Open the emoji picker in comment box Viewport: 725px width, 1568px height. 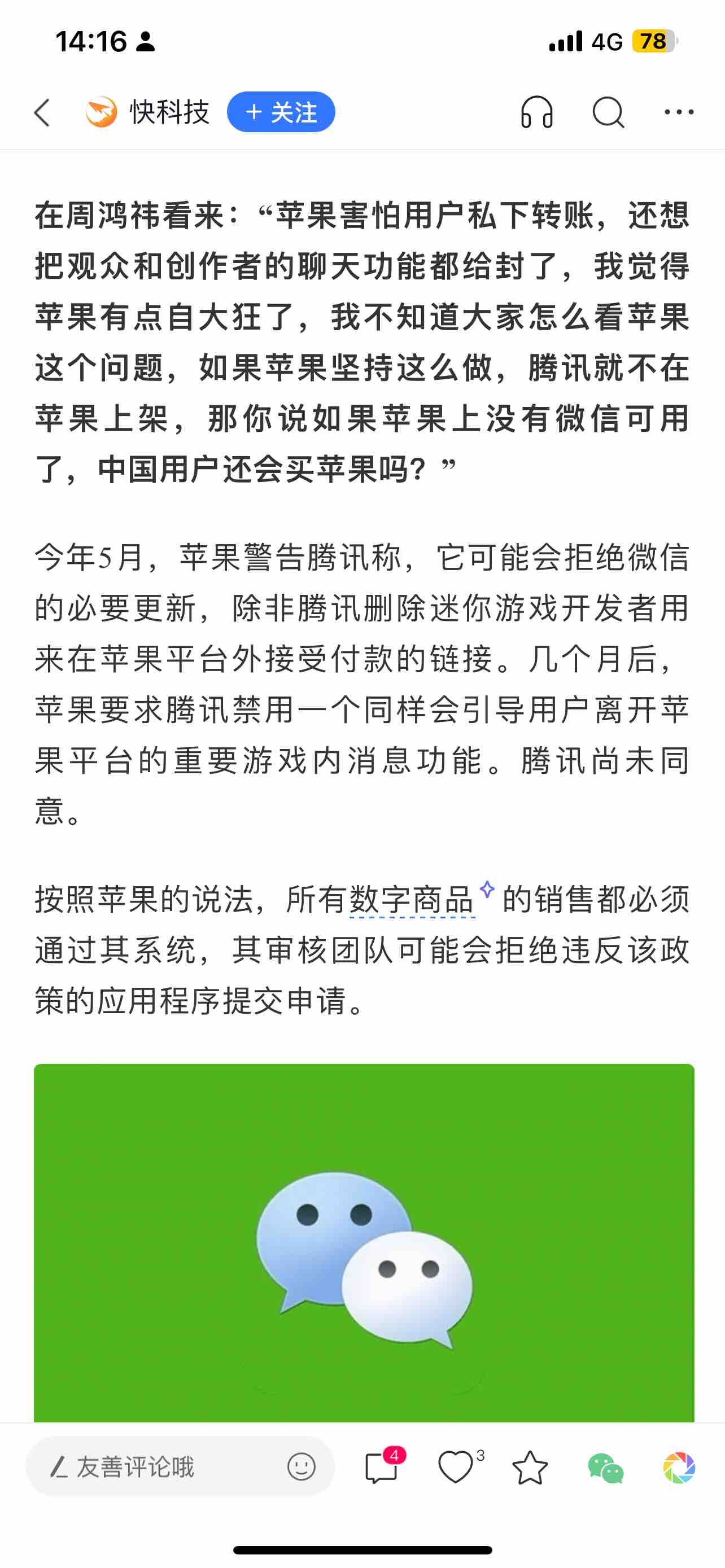pyautogui.click(x=302, y=1467)
